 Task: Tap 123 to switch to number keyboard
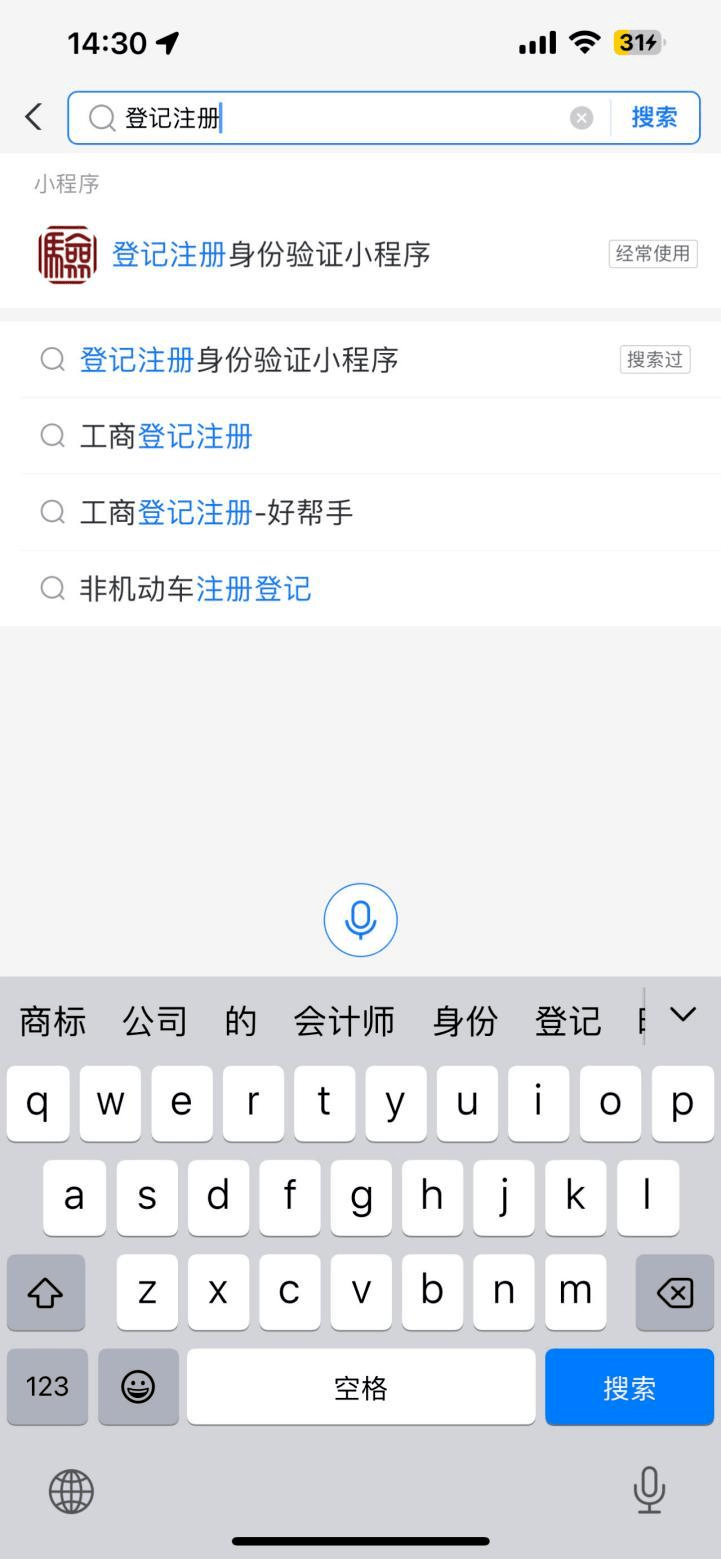tap(46, 1387)
